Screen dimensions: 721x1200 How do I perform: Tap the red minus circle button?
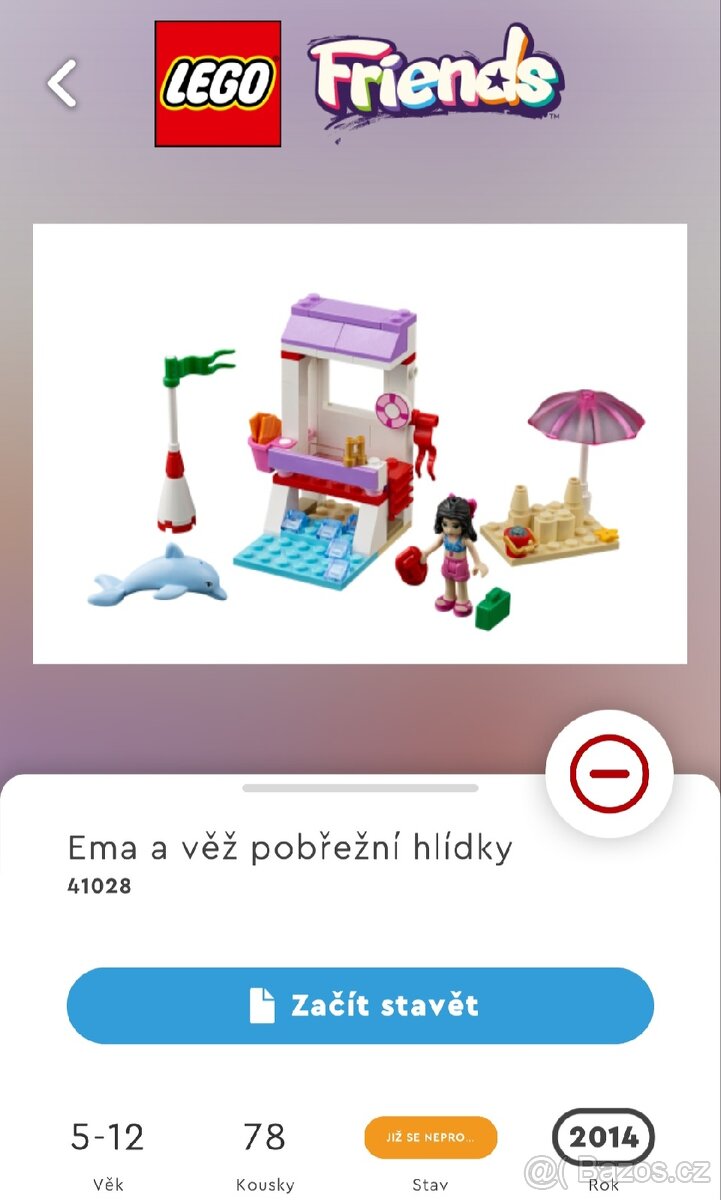[x=609, y=773]
